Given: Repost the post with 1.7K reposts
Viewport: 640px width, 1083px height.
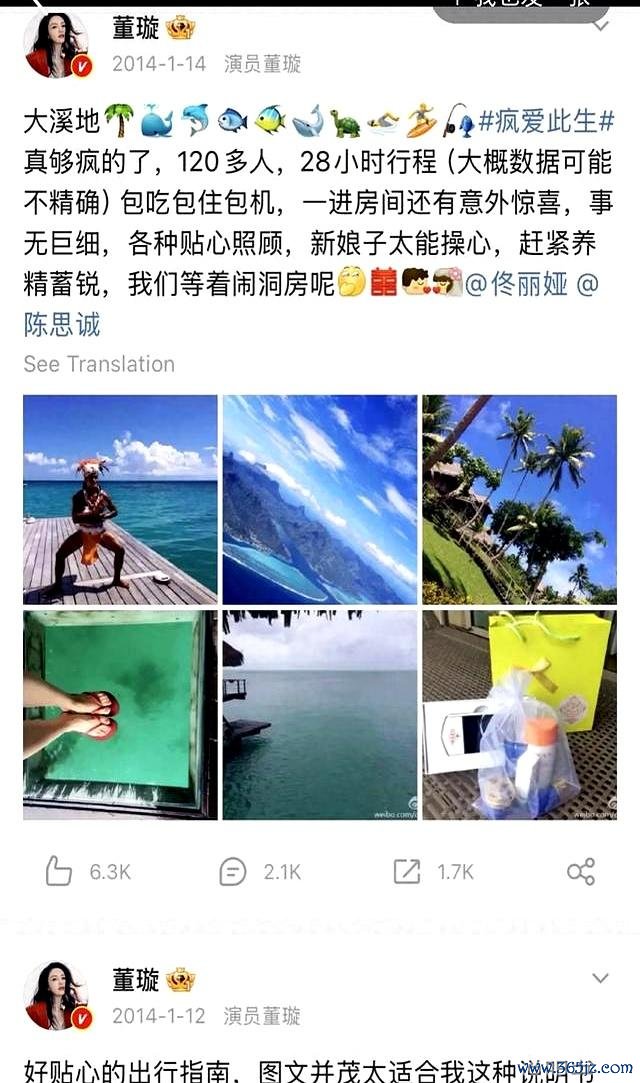Looking at the screenshot, I should 407,871.
